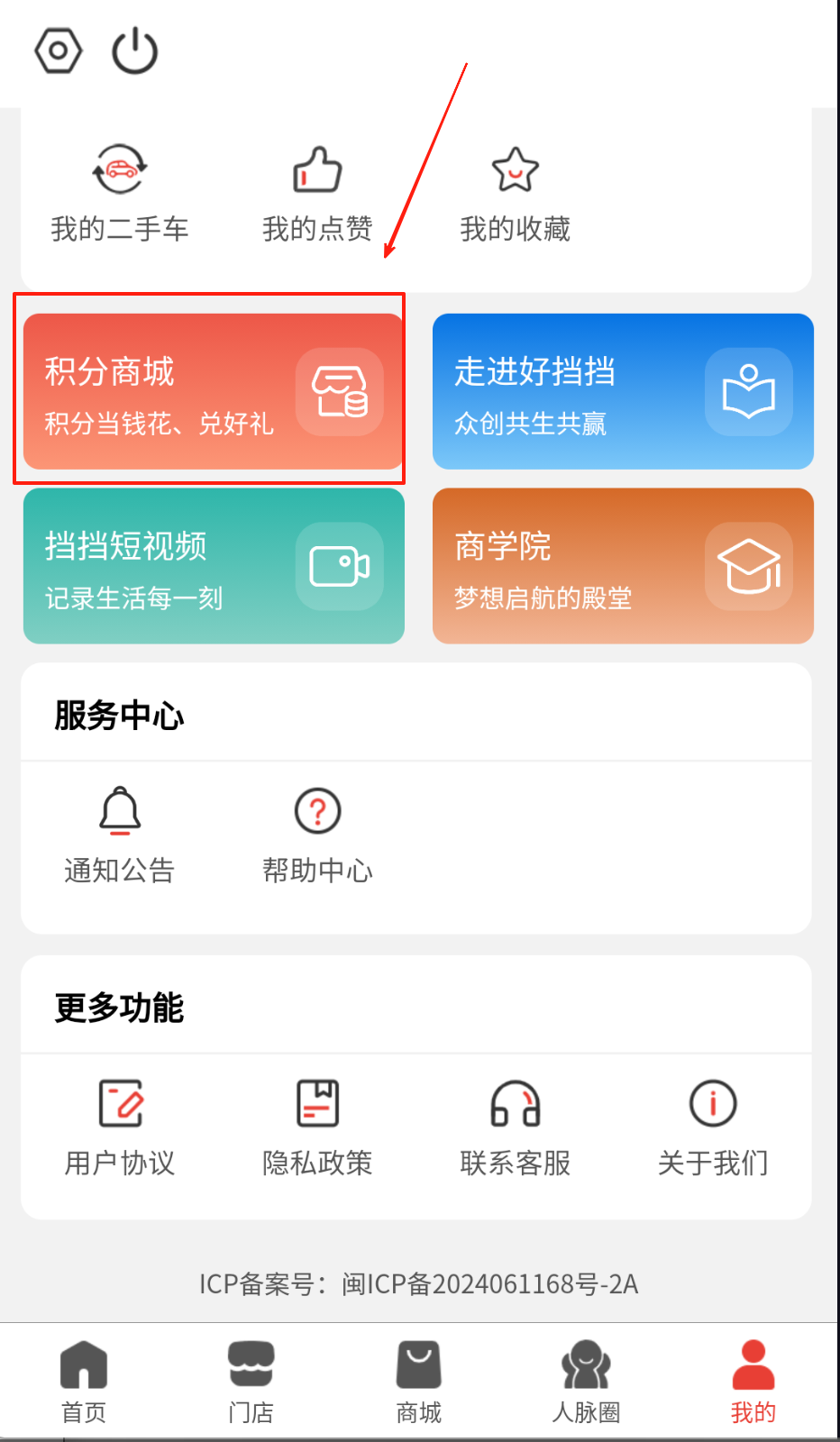Viewport: 840px width, 1442px height.
Task: View 我的点赞 list
Action: pyautogui.click(x=317, y=193)
